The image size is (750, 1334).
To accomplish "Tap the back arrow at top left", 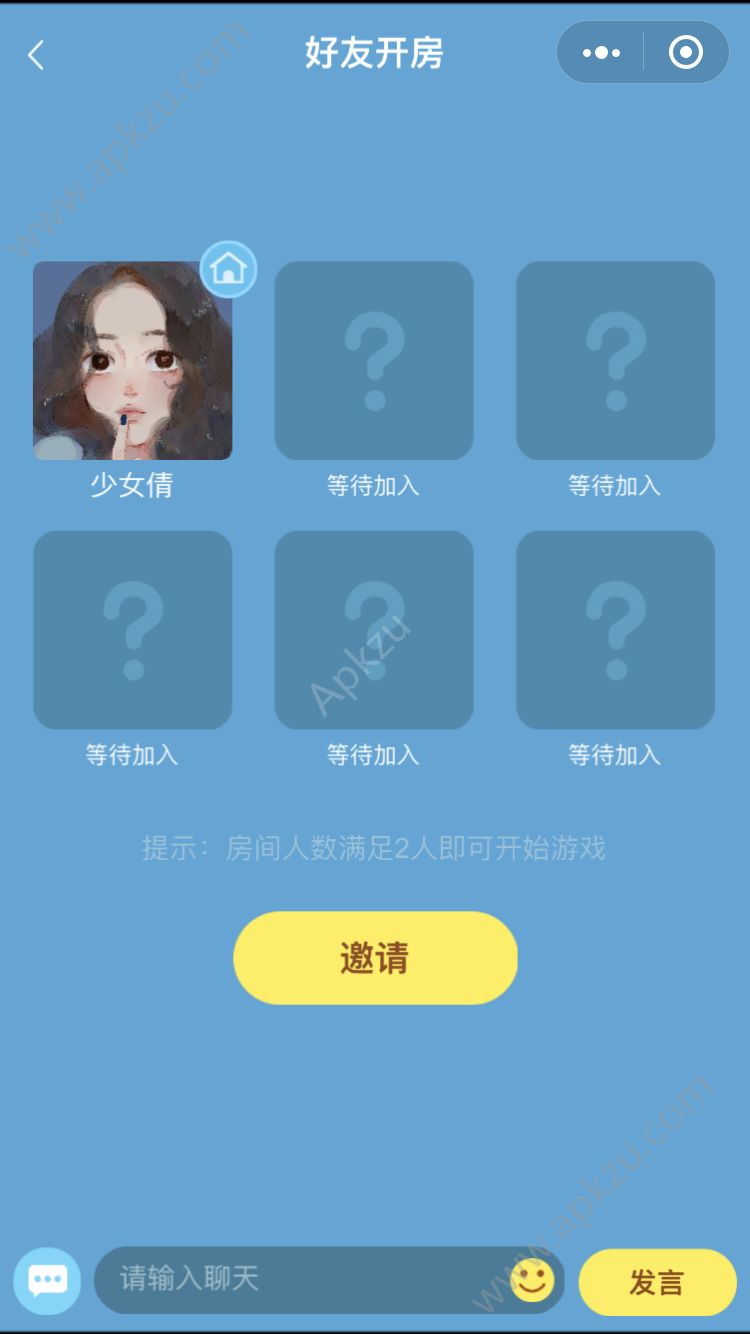I will 36,55.
